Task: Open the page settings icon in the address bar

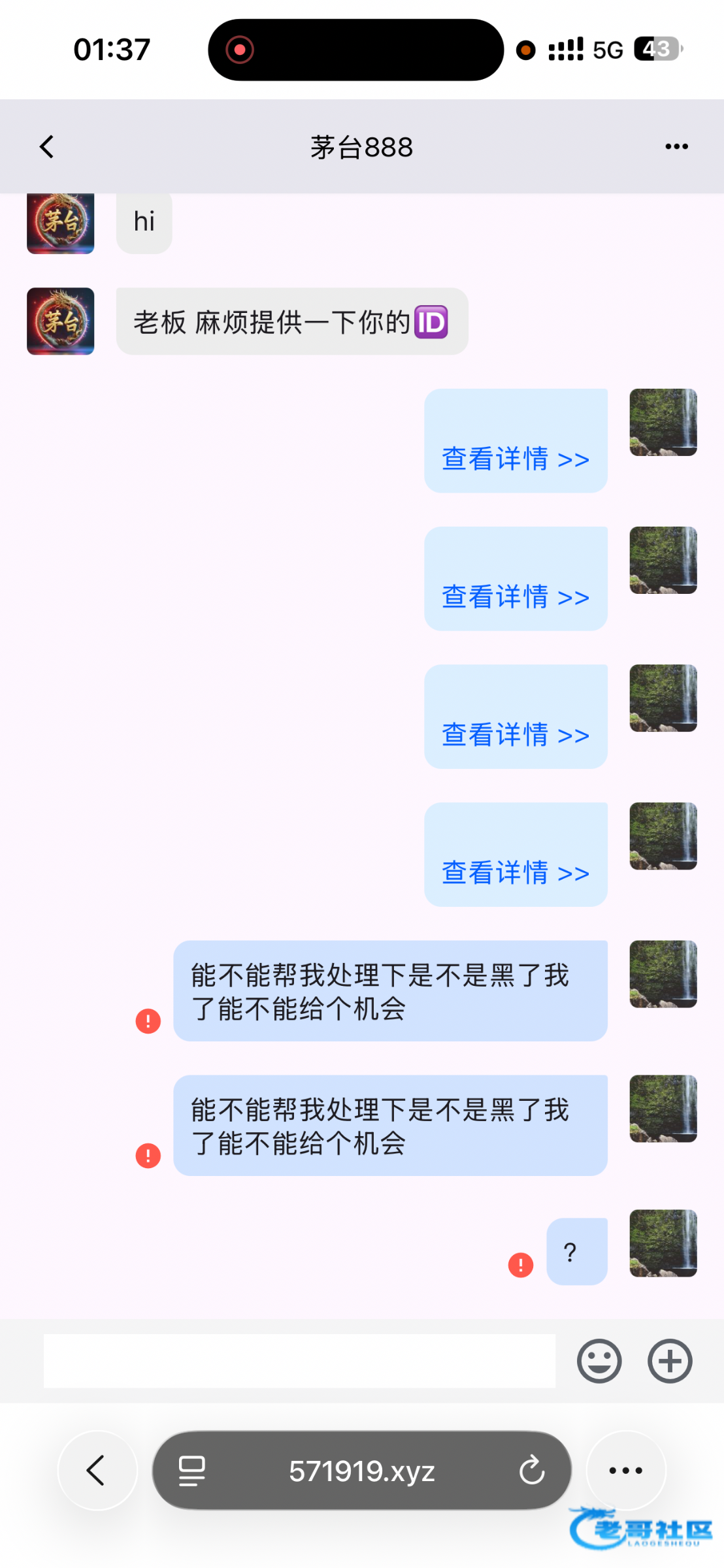Action: click(191, 1471)
